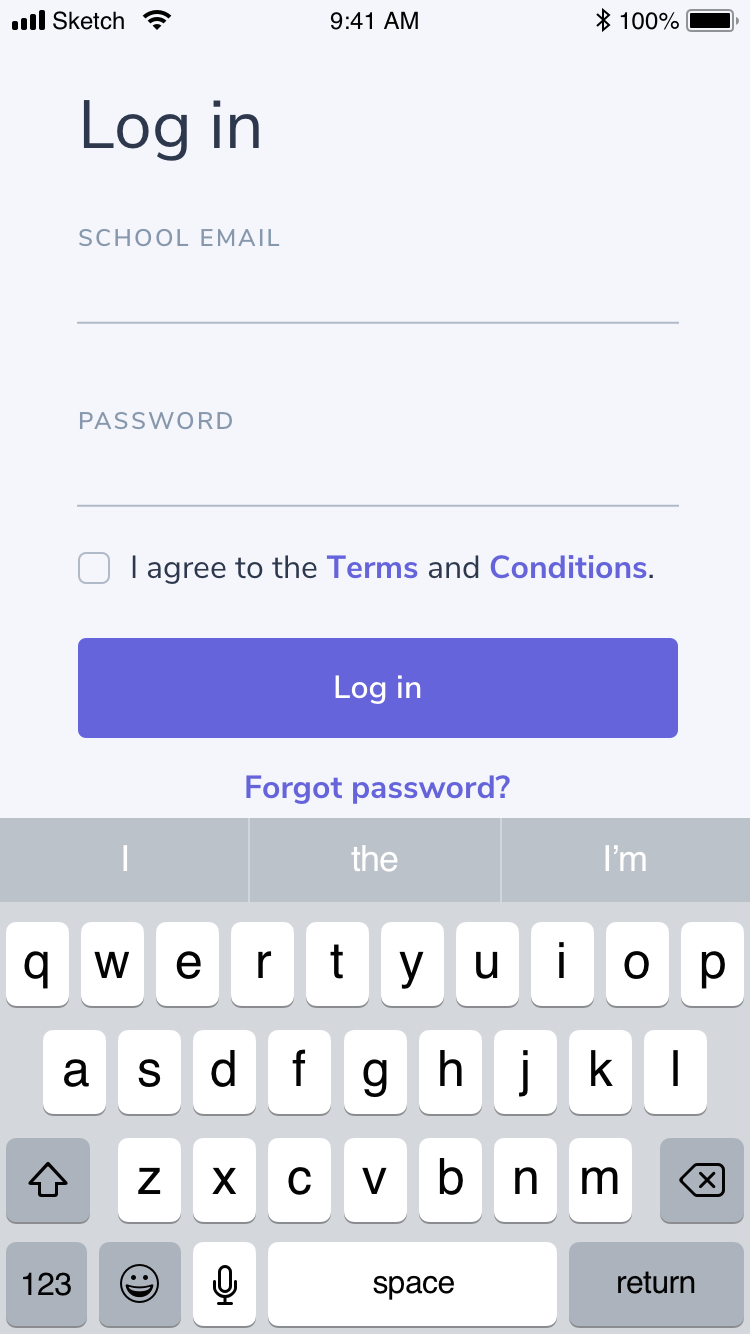Switch to the numeric keyboard with 123 key
Screen dimensions: 750x1334
tap(46, 1283)
